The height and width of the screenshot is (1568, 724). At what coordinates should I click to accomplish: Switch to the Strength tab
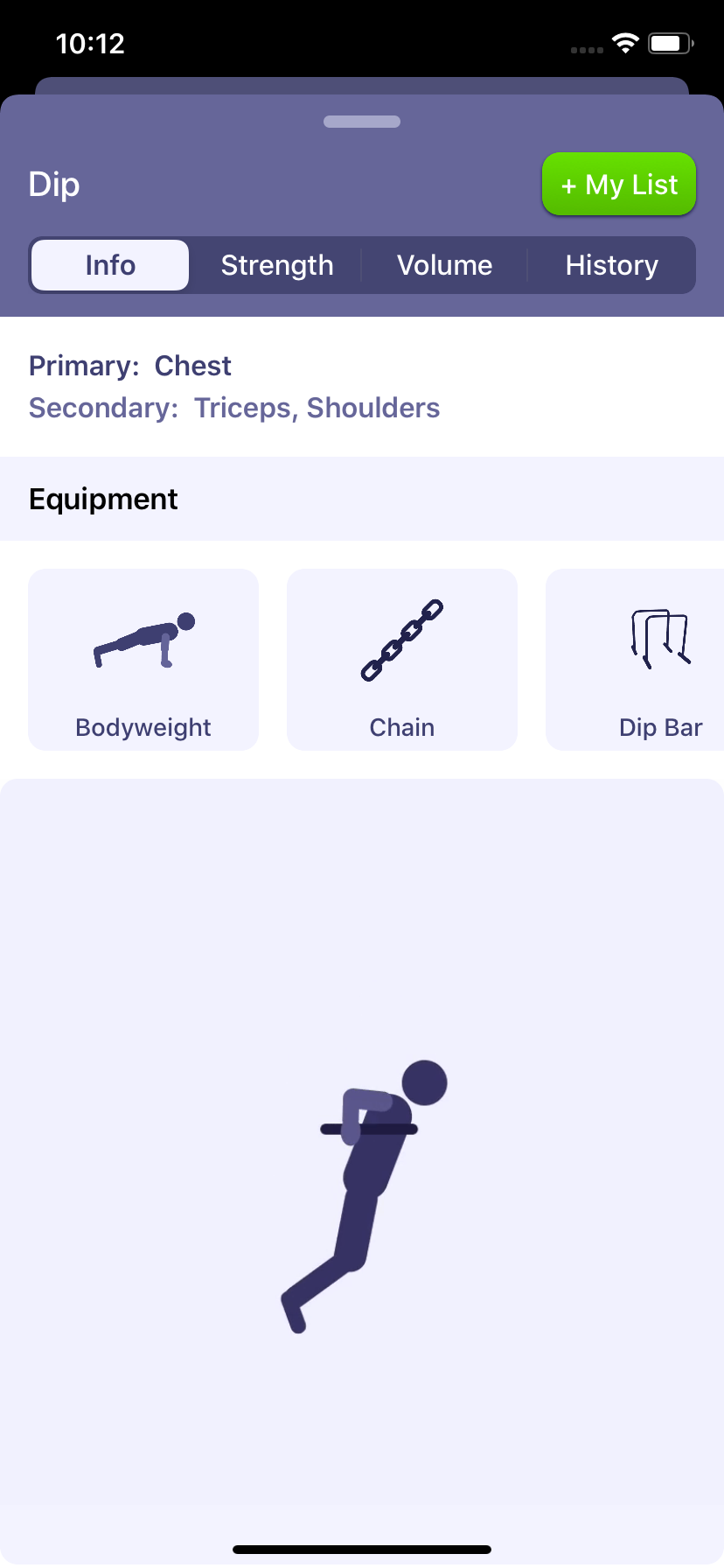(x=277, y=265)
